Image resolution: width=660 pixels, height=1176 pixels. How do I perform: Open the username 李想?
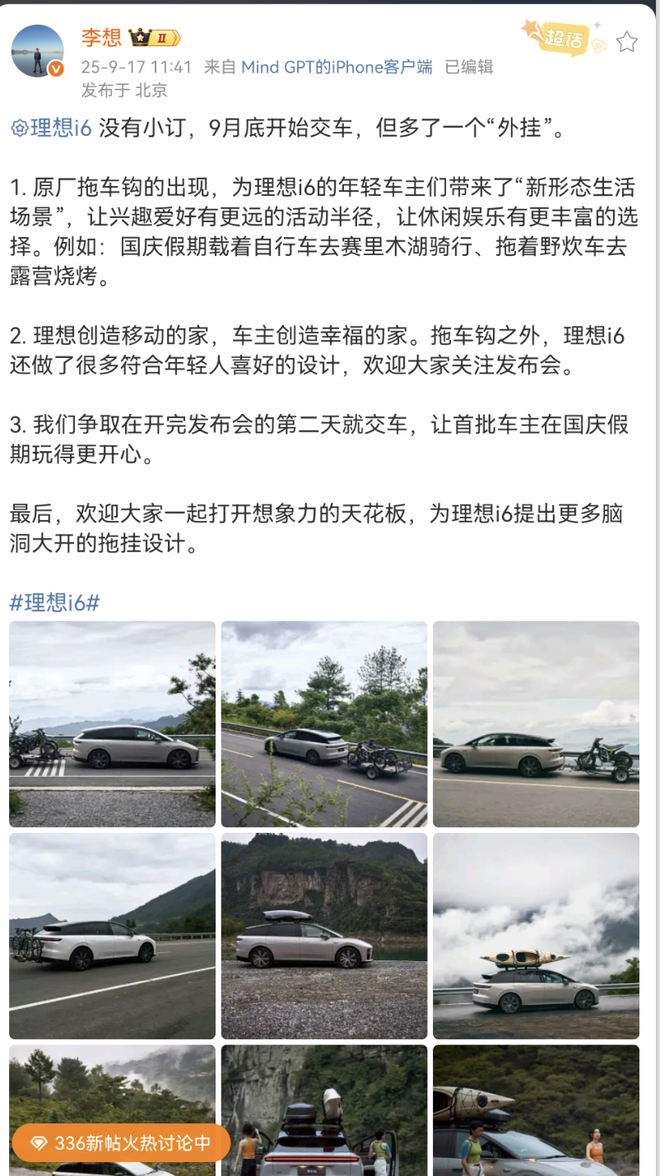[x=100, y=38]
